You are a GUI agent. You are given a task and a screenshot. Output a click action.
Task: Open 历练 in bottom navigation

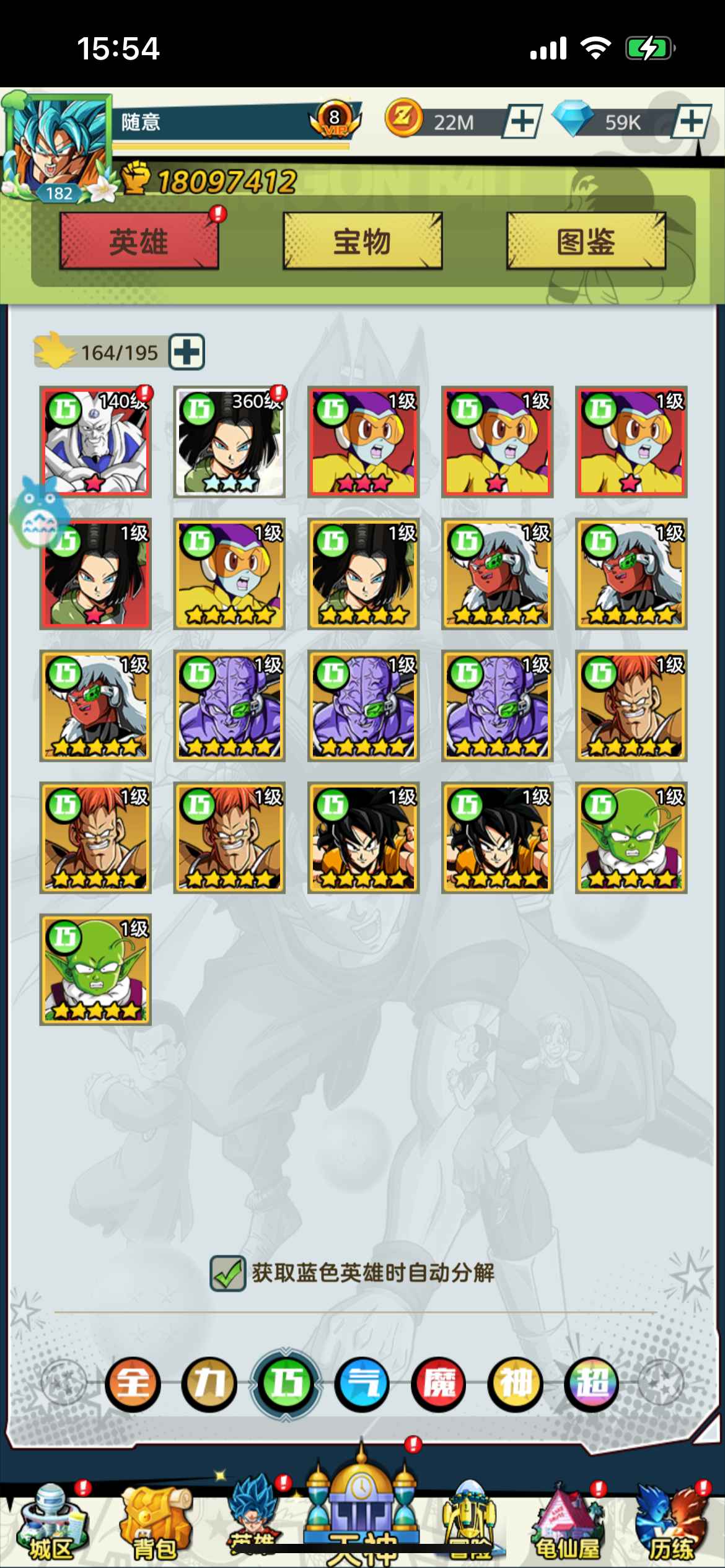[672, 1523]
